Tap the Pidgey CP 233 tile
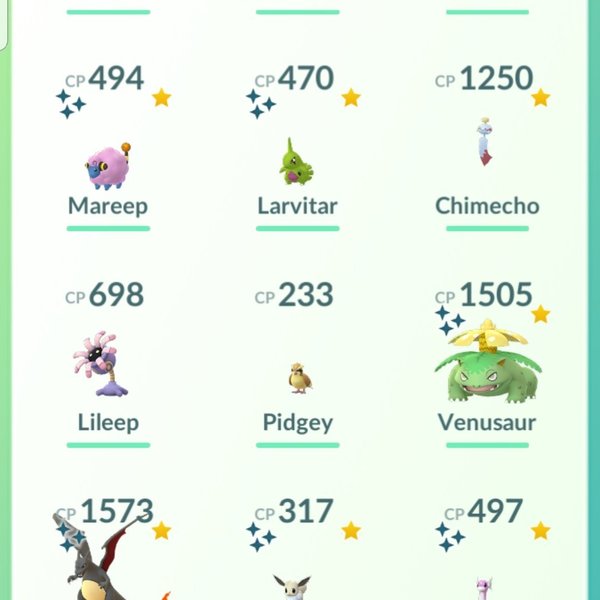Screen dimensions: 600x600 click(297, 378)
